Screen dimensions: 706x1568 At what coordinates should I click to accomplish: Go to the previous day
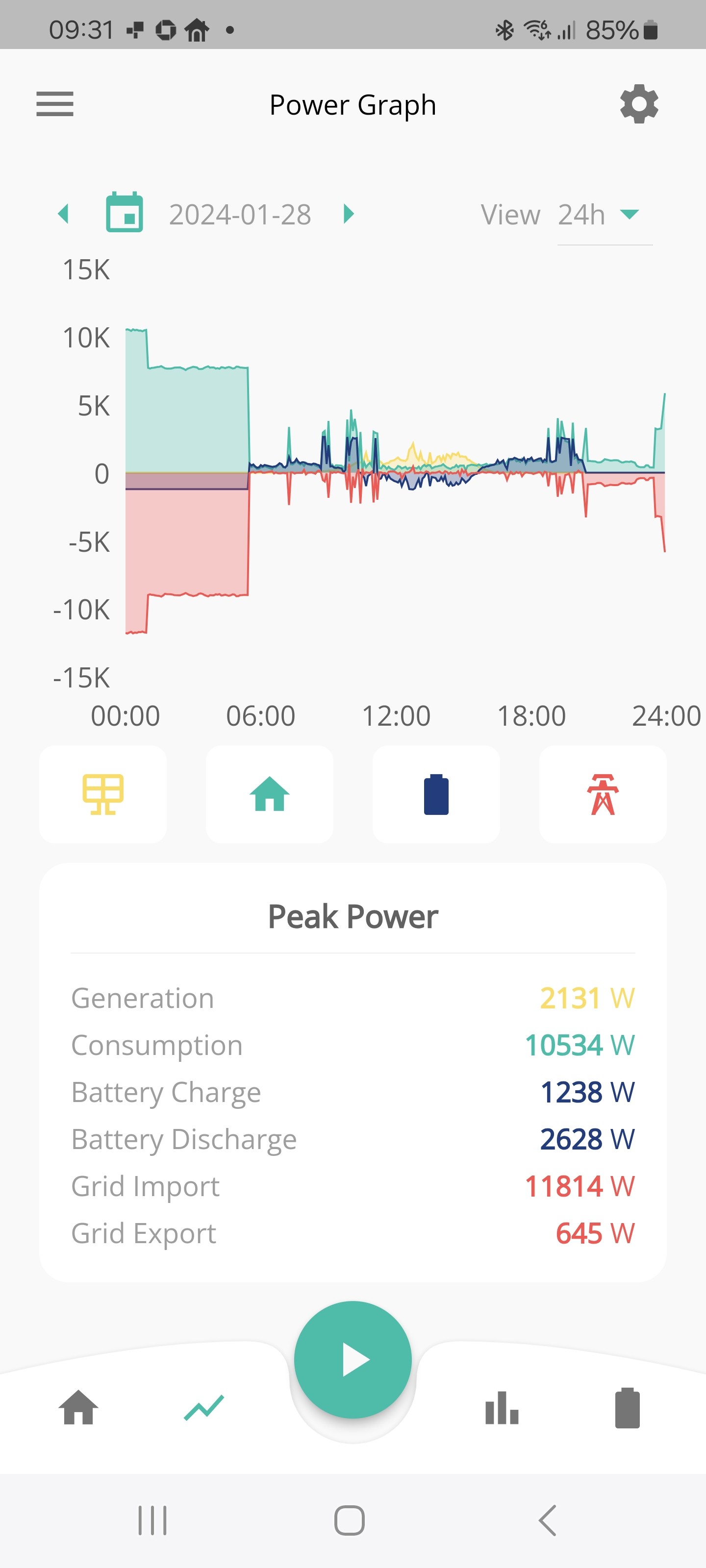coord(63,214)
